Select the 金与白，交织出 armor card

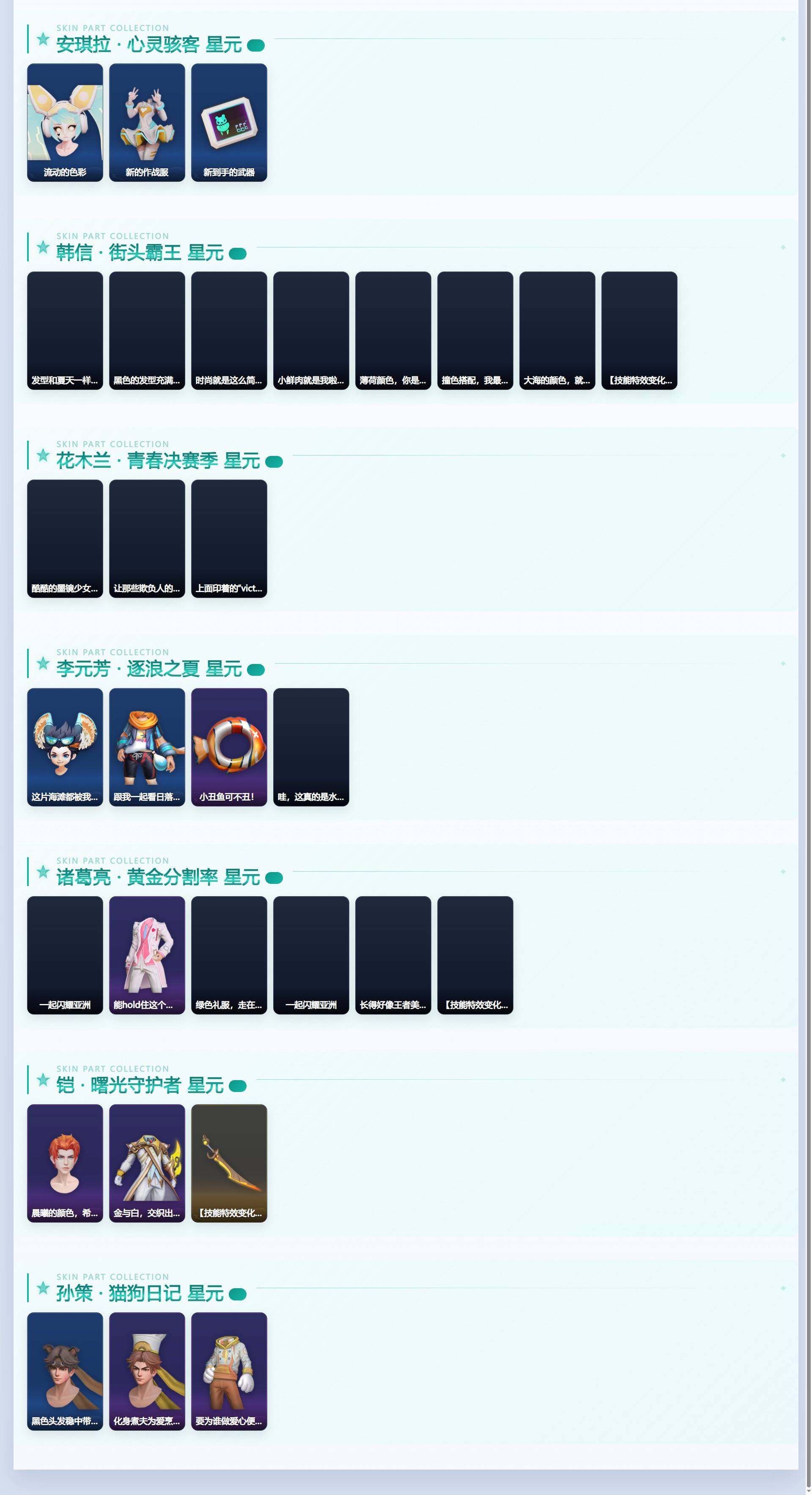pos(147,1163)
